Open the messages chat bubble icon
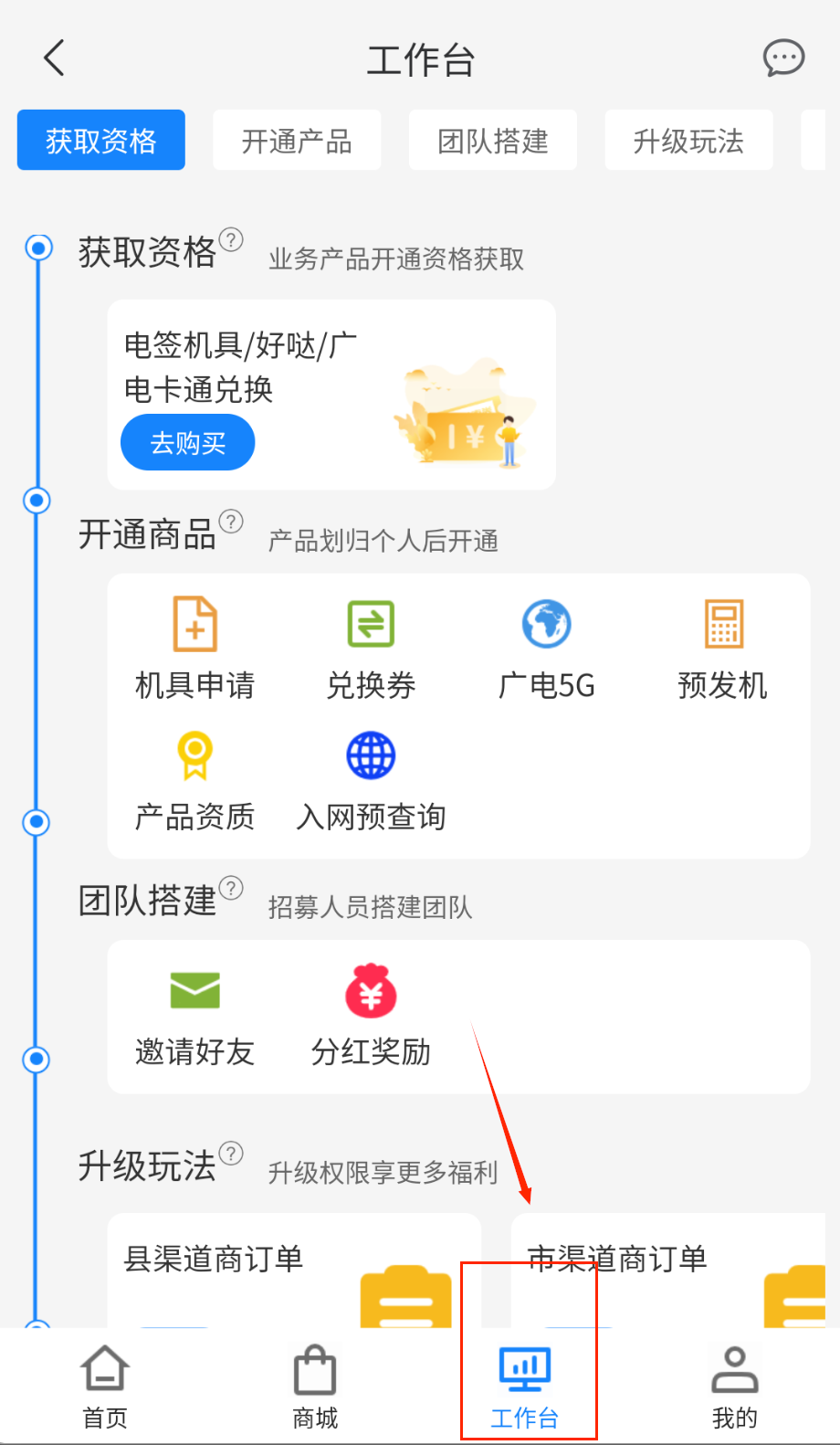Screen dimensions: 840x1445 (782, 58)
